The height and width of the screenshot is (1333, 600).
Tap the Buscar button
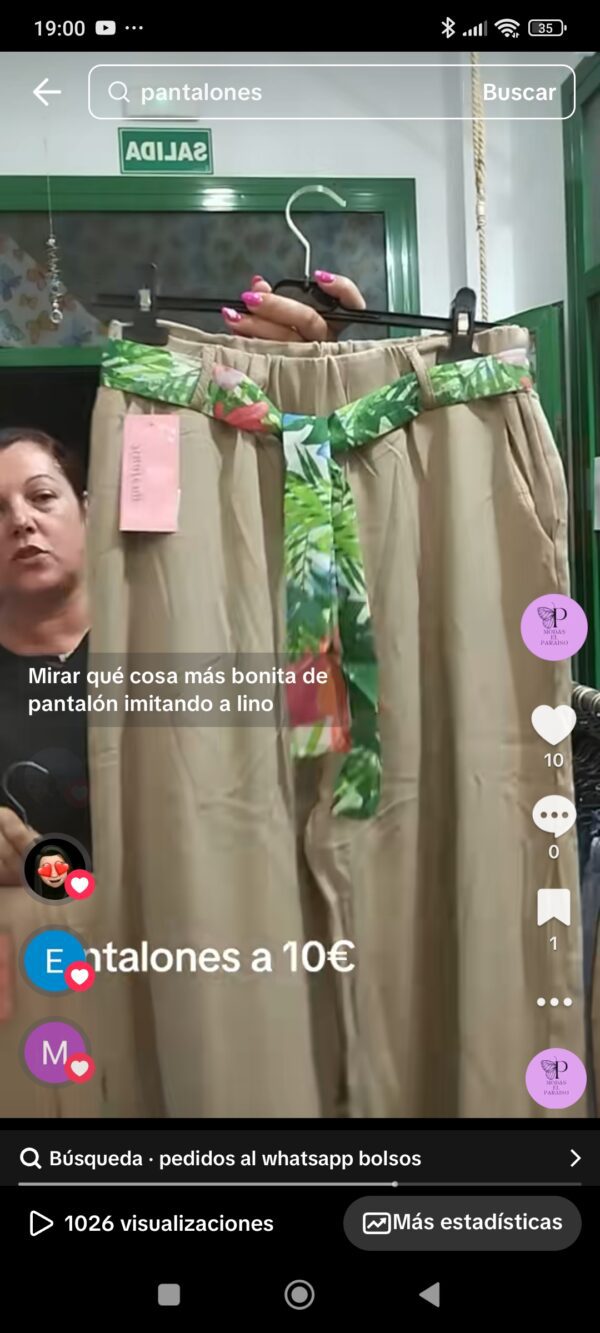pyautogui.click(x=519, y=92)
